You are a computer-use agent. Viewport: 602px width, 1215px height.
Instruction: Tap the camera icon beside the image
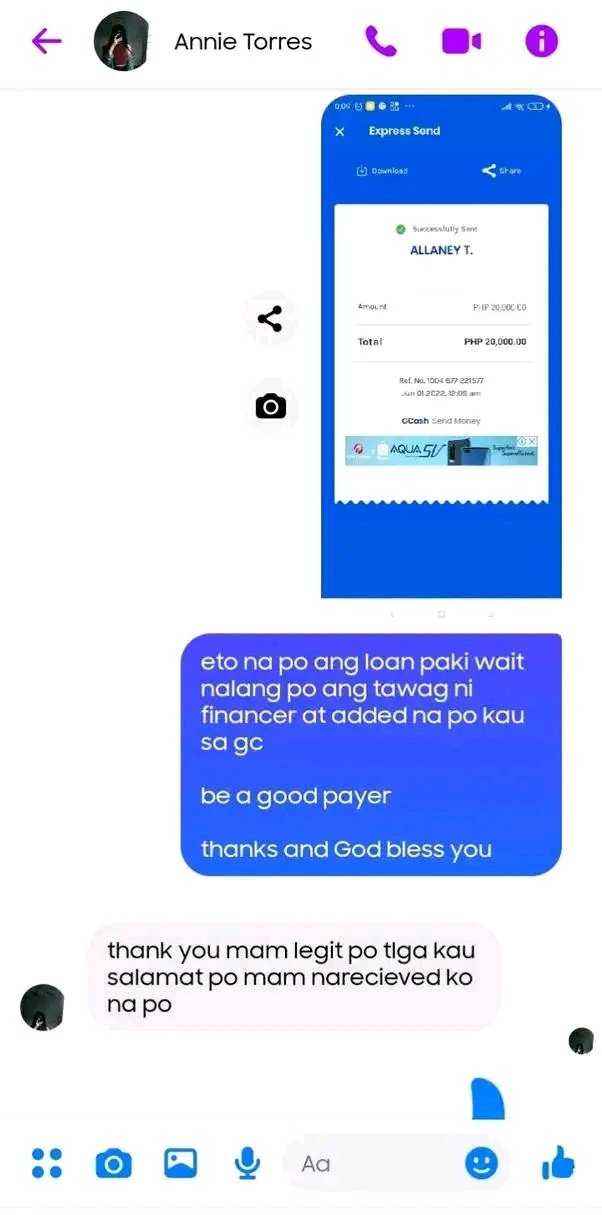(x=270, y=406)
